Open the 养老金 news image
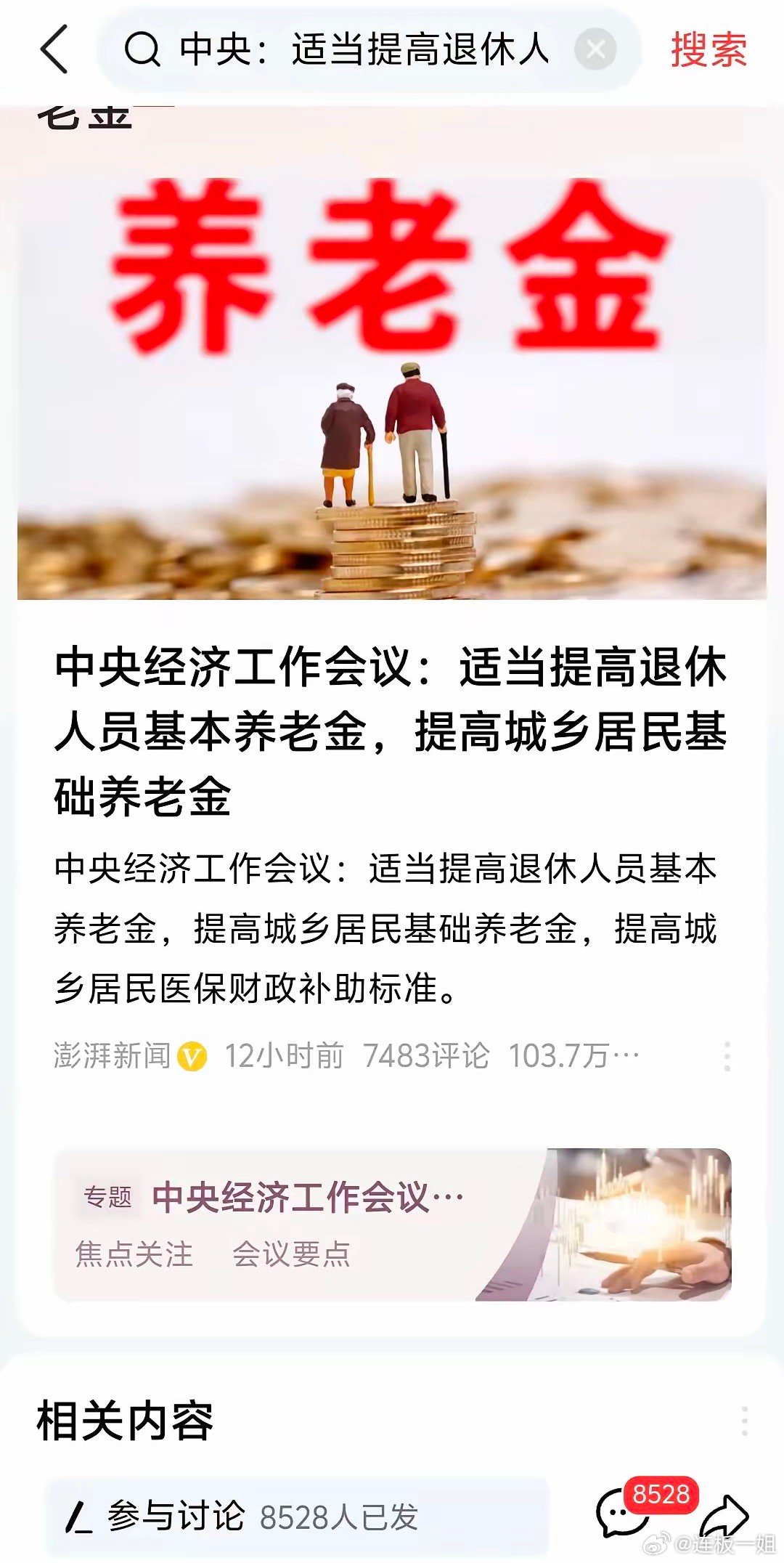The image size is (784, 1563). (392, 389)
